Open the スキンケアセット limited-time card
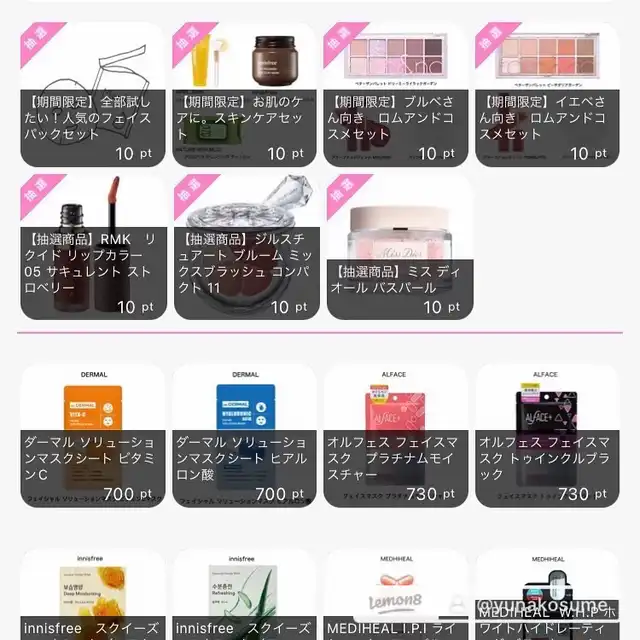Viewport: 640px width, 640px height. click(x=244, y=94)
